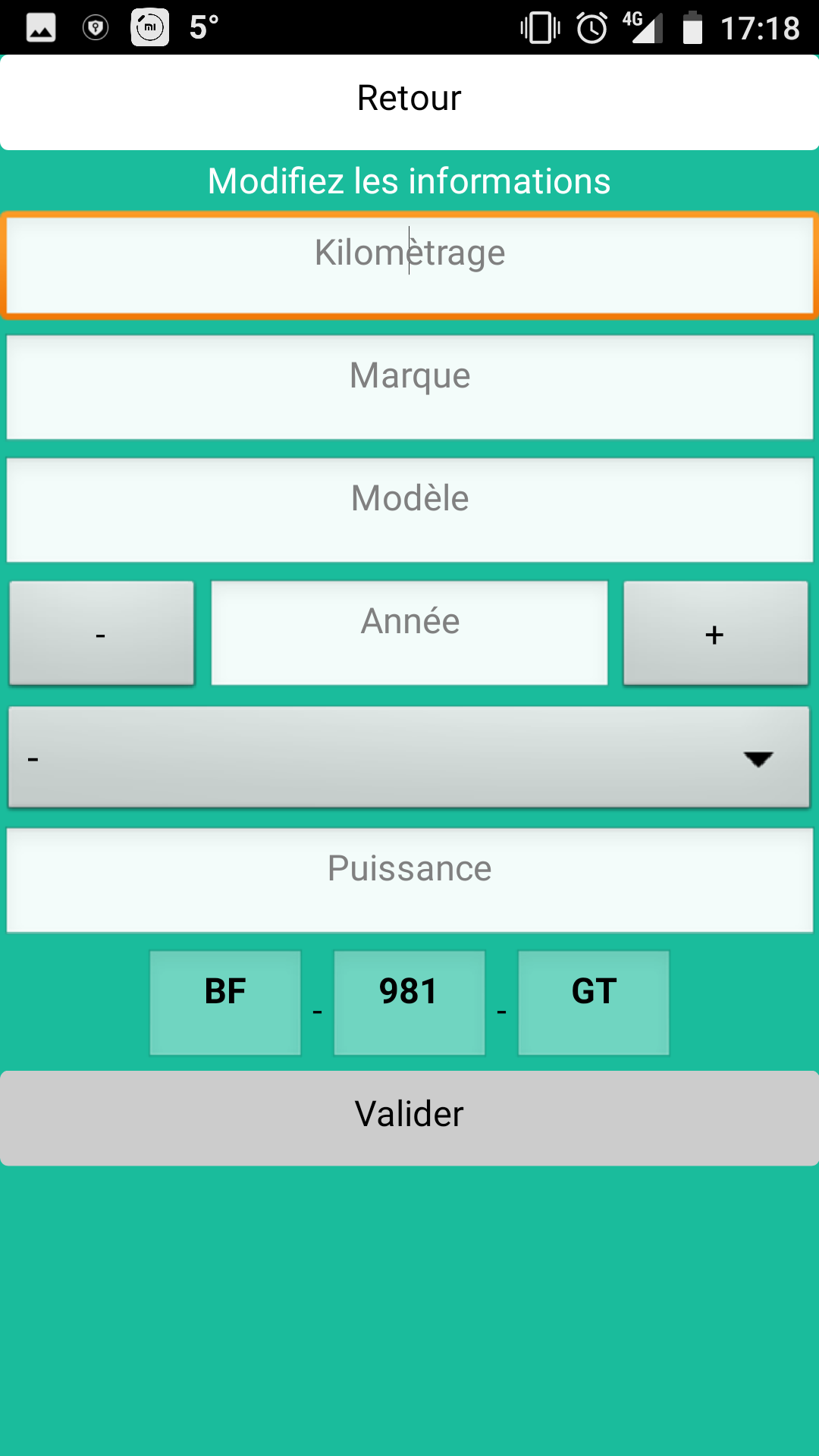Focus the Kilométrage field
The width and height of the screenshot is (819, 1456).
click(x=409, y=265)
